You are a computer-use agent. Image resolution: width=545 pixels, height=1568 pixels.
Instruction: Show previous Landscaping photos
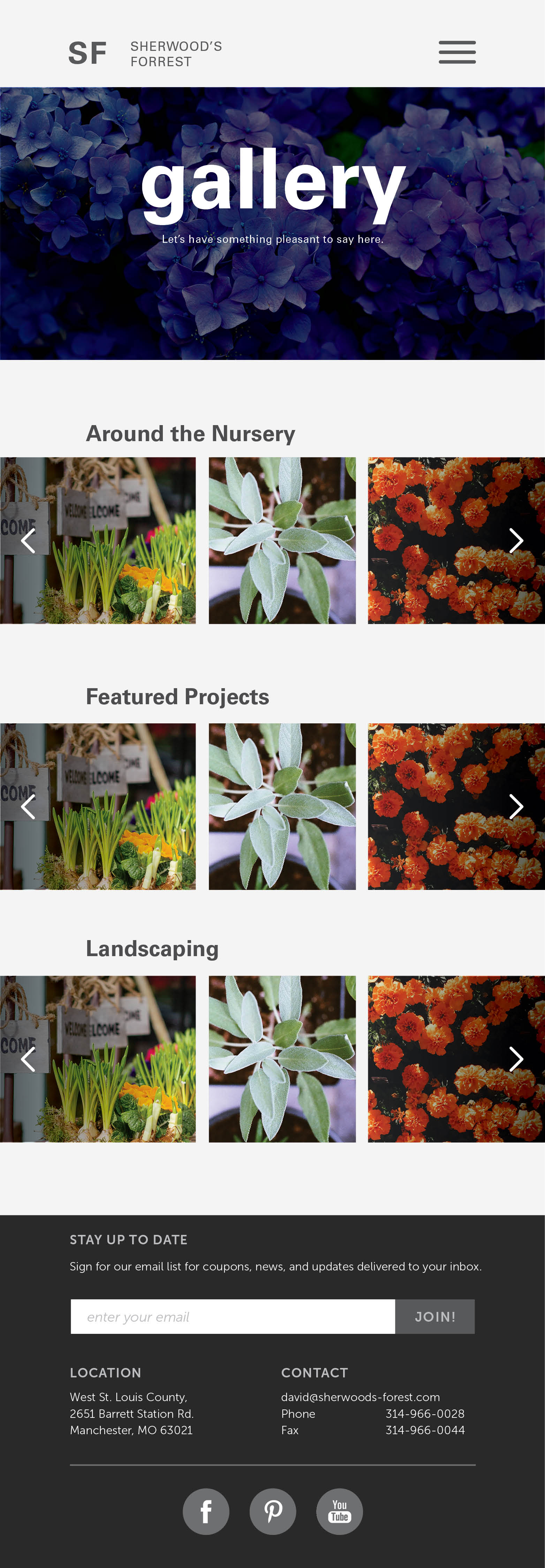point(28,1059)
